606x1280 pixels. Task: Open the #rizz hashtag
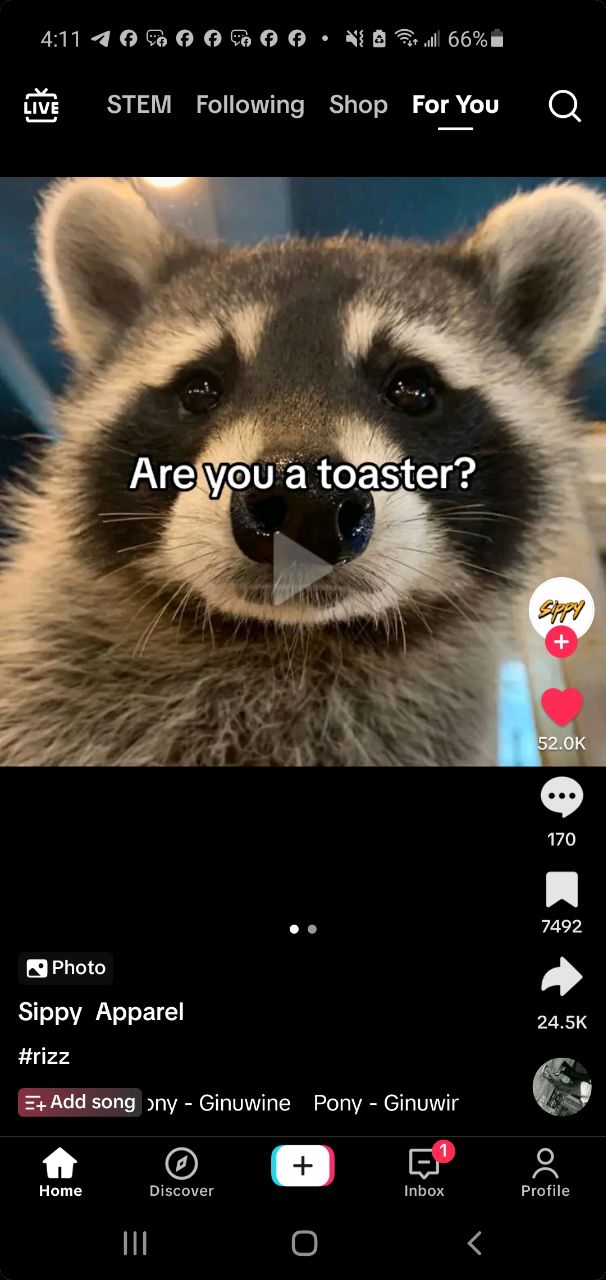[44, 1056]
